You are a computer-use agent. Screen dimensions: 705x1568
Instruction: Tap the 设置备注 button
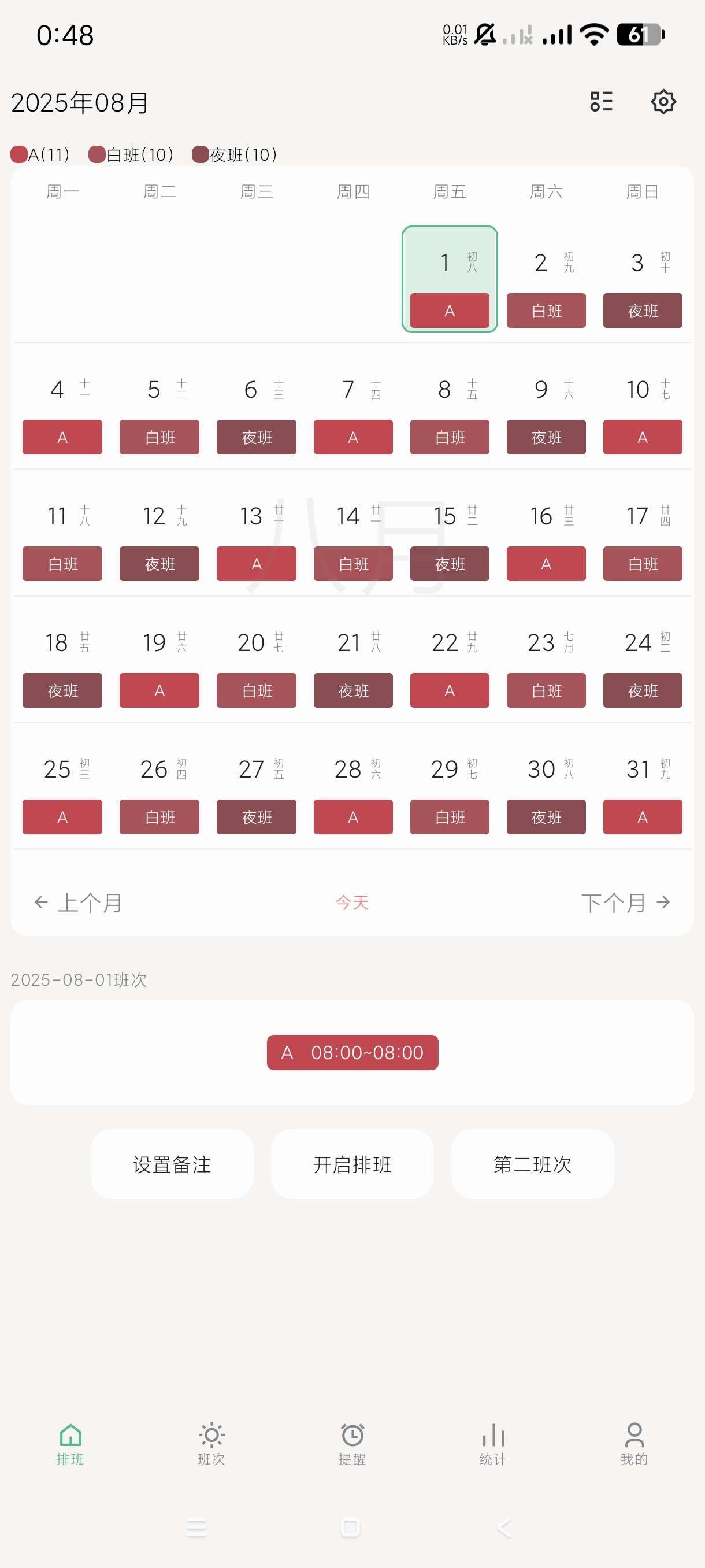(172, 1164)
